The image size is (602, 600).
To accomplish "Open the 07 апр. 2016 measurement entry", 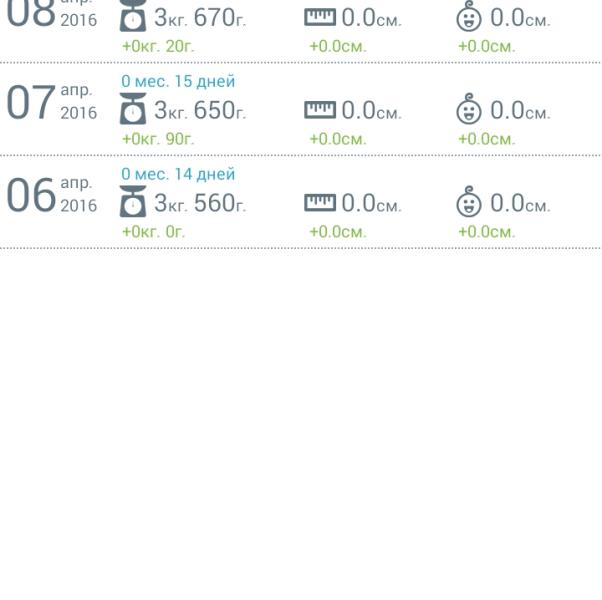I will click(300, 109).
